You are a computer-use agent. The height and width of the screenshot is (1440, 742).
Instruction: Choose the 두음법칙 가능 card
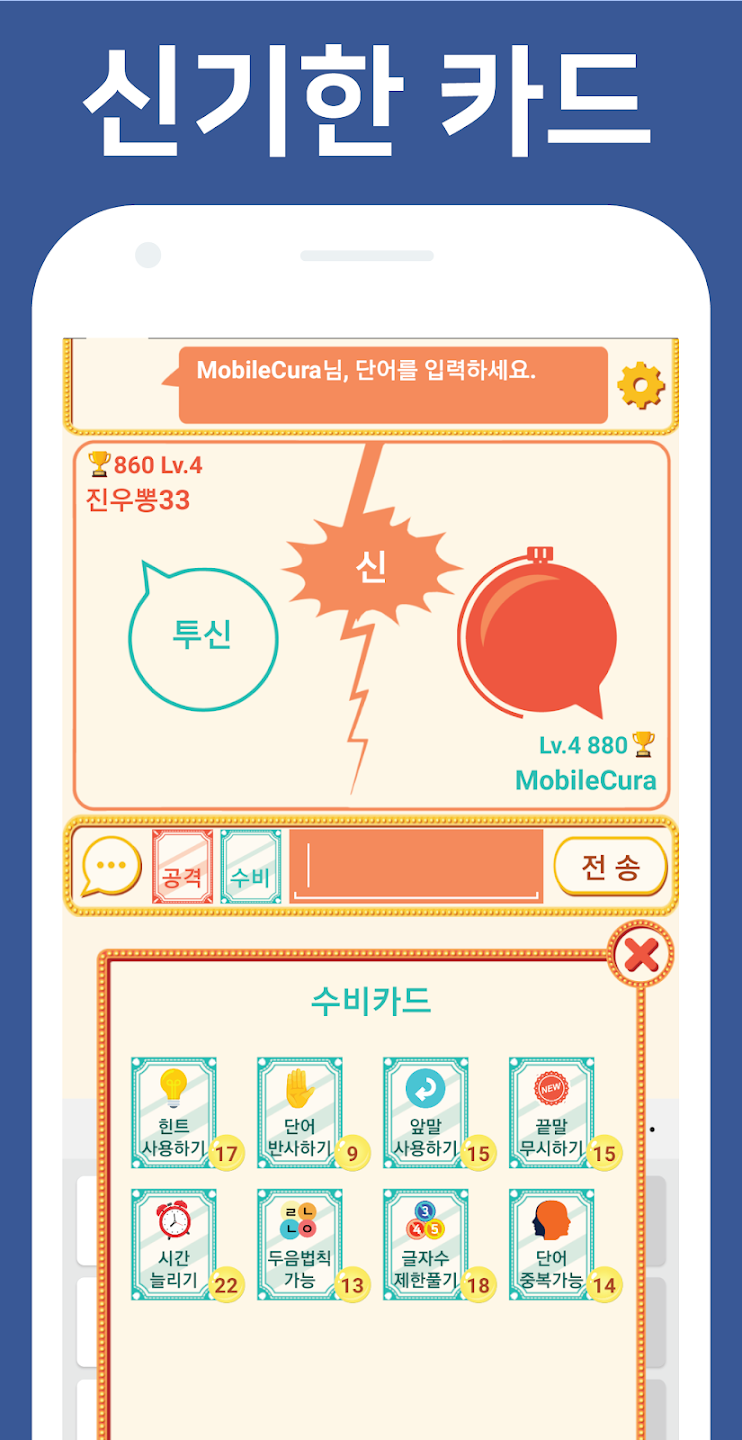(299, 1243)
